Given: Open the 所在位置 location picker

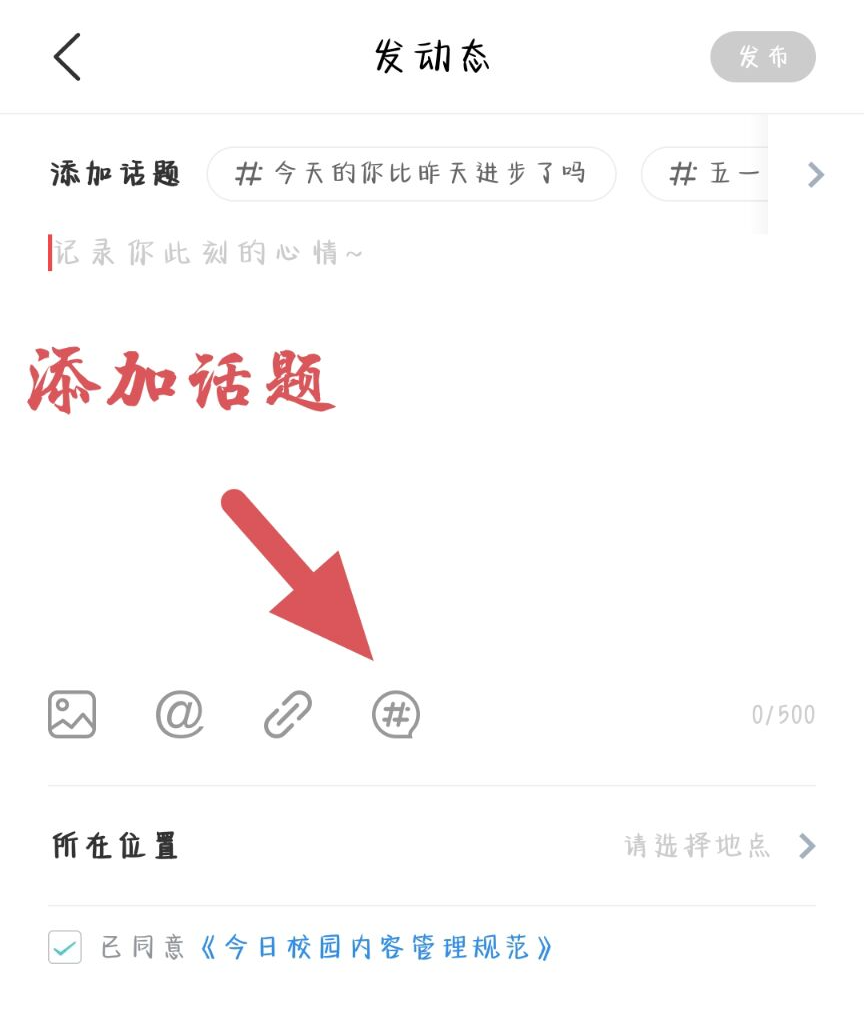Looking at the screenshot, I should (x=432, y=846).
